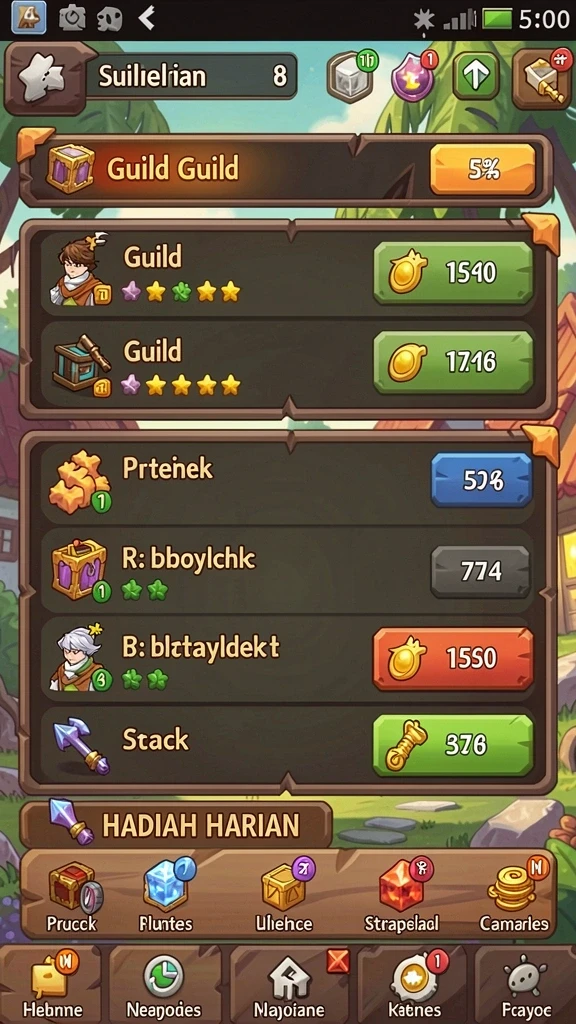Select the Strapelaol red gem reward
The image size is (576, 1024).
coord(402,896)
